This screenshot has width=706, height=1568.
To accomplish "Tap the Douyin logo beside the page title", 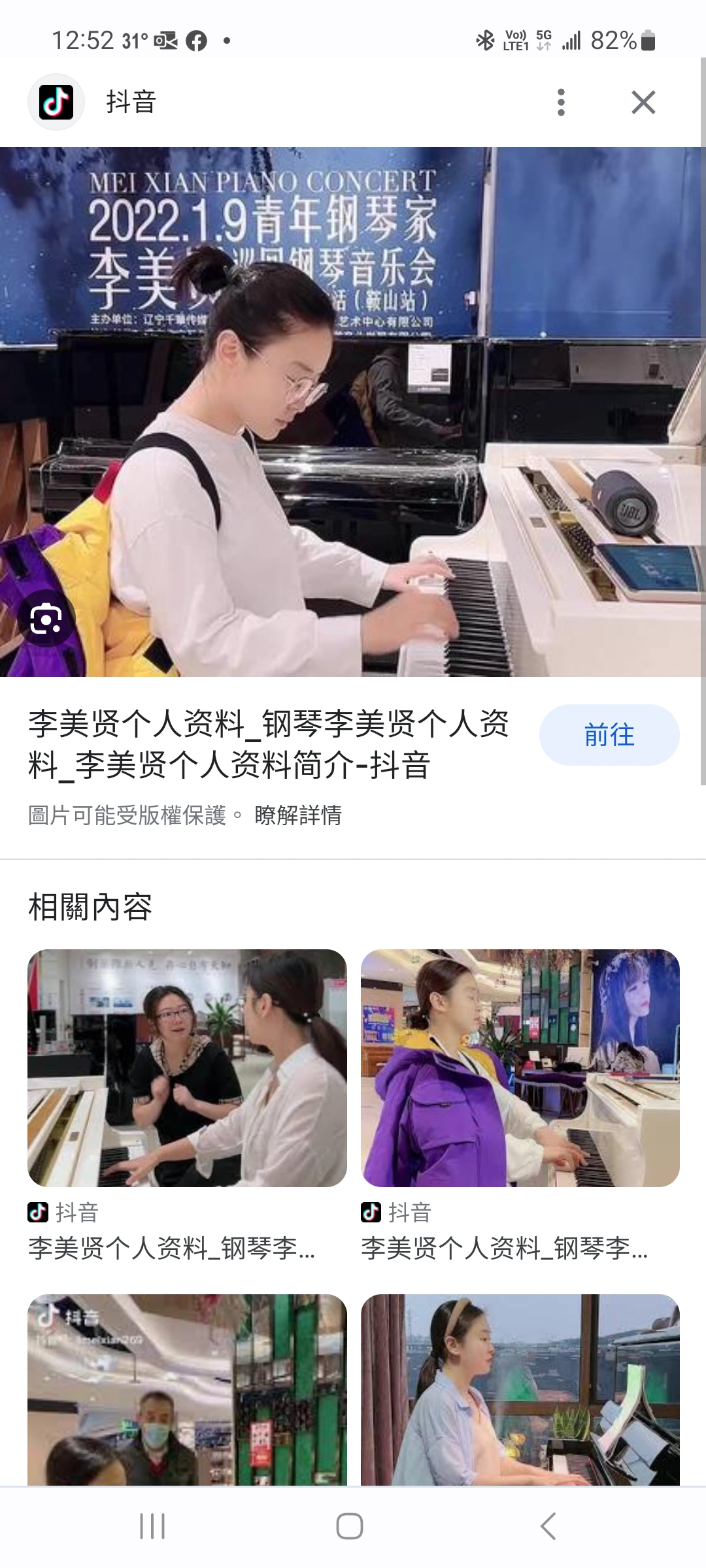I will 56,101.
